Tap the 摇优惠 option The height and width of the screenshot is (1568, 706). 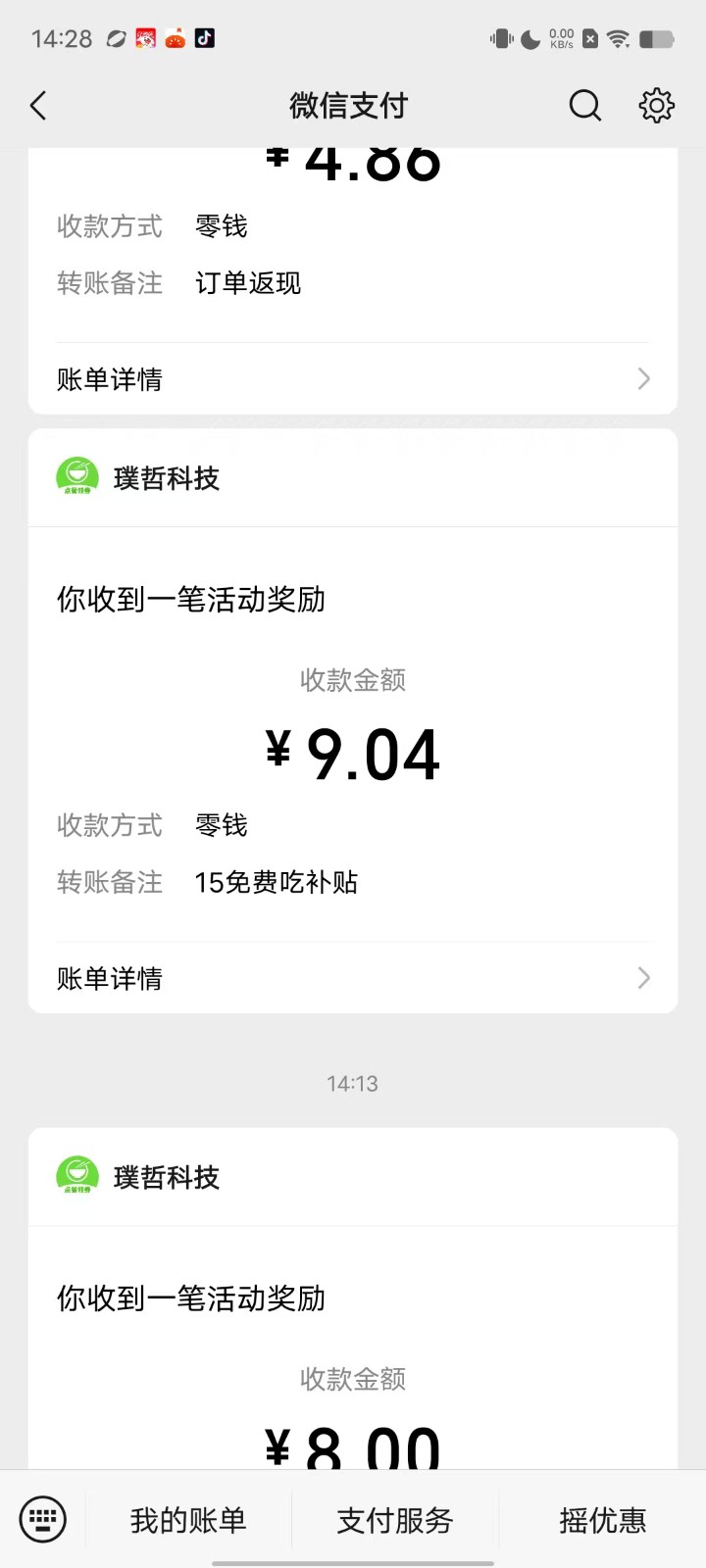pos(602,1520)
